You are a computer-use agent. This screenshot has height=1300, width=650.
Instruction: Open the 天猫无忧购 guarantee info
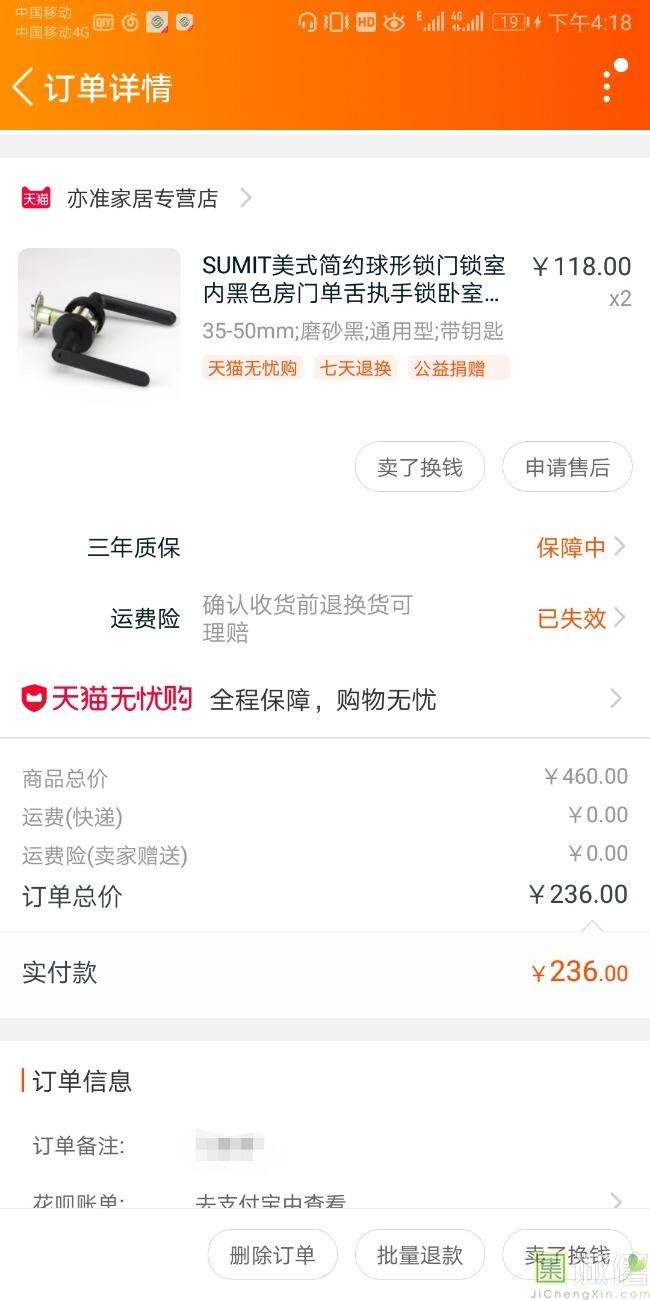(325, 699)
